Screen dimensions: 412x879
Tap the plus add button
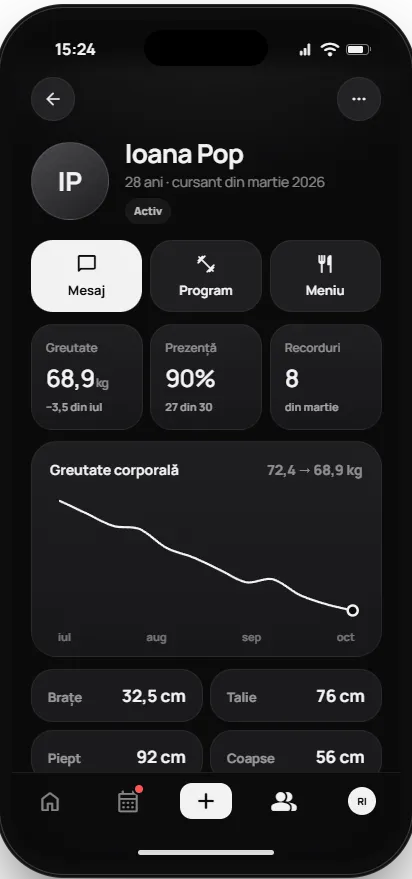(206, 801)
